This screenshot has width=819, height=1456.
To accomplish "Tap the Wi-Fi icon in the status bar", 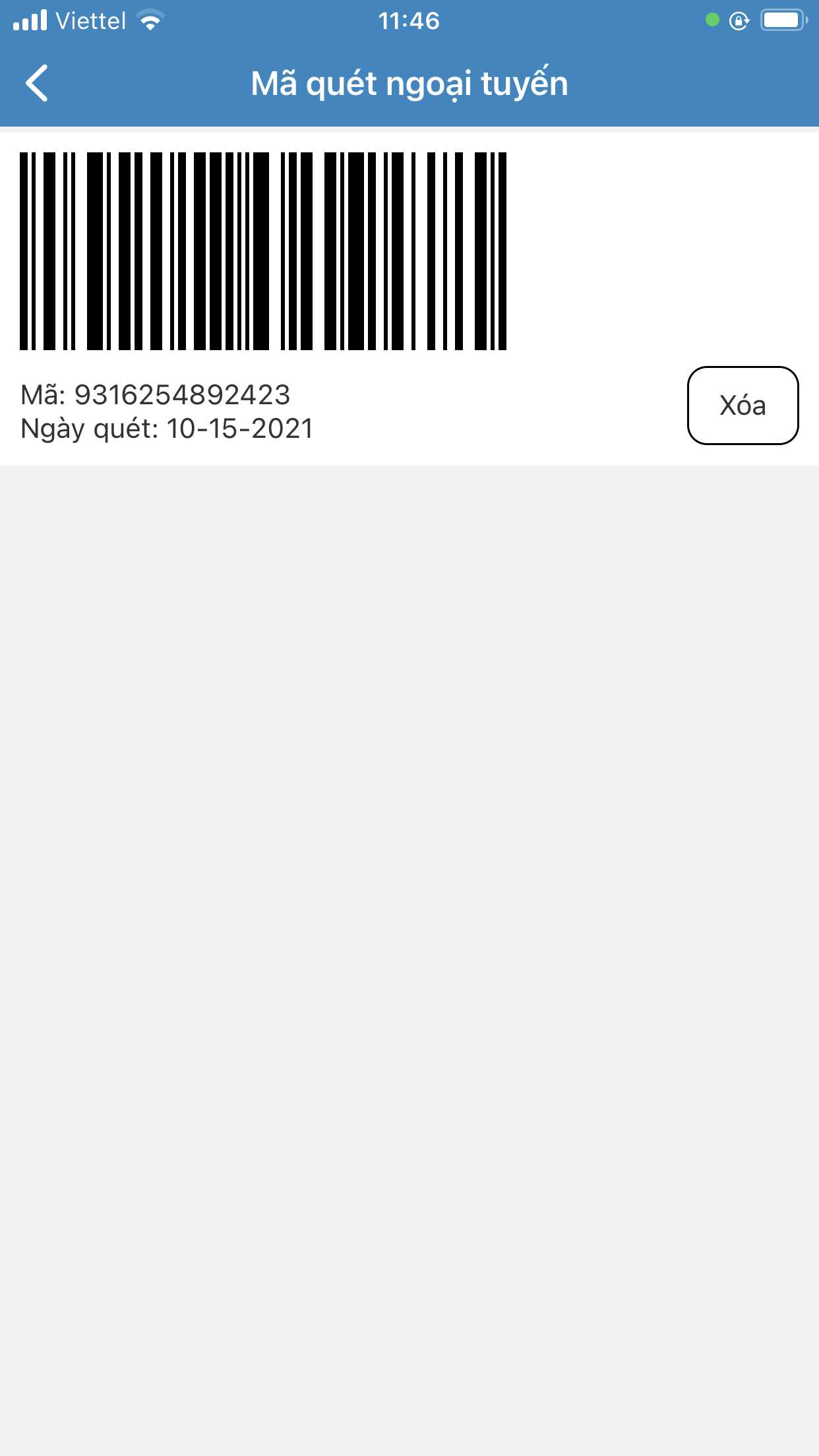I will coord(150,20).
